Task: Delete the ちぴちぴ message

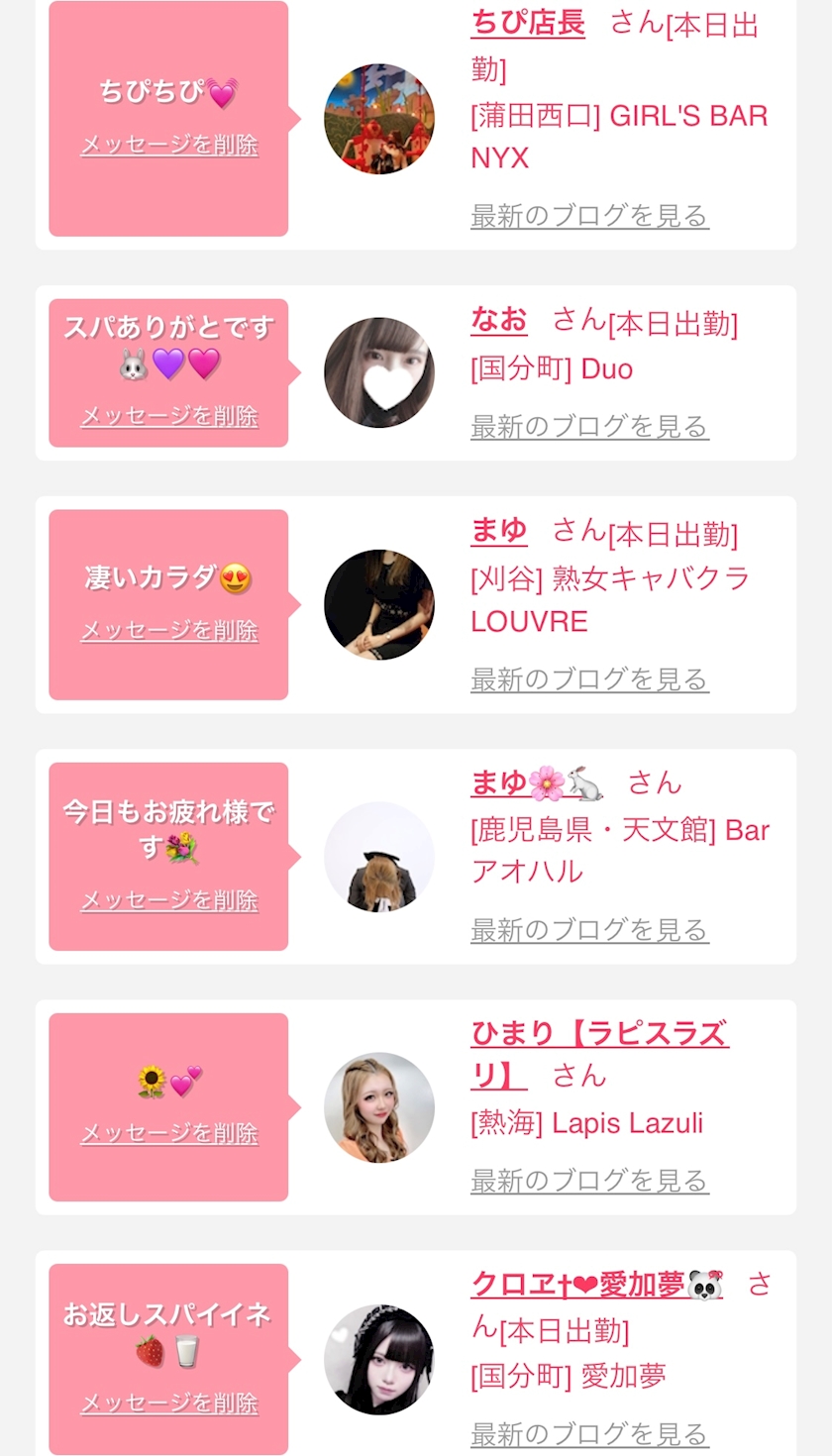Action: 169,145
